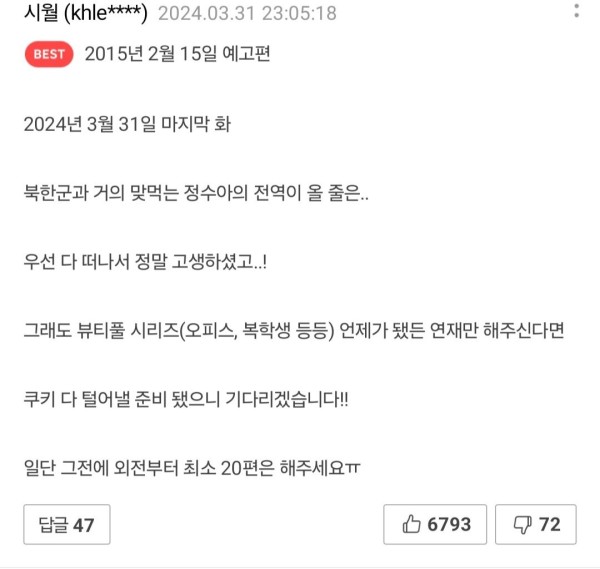600x569 pixels.
Task: Dislike the comment with 72 dislikes
Action: tap(536, 524)
